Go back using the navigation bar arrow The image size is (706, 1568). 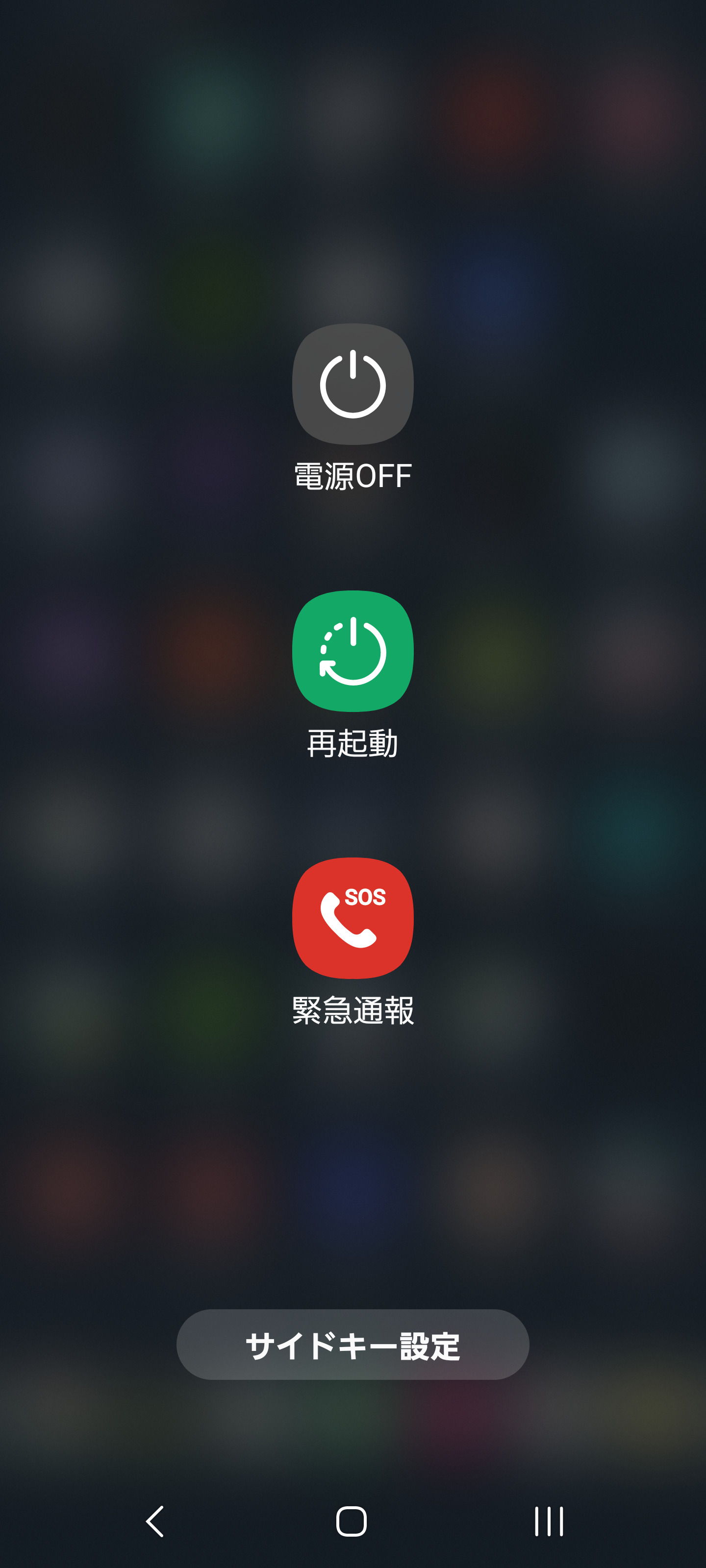click(155, 1521)
